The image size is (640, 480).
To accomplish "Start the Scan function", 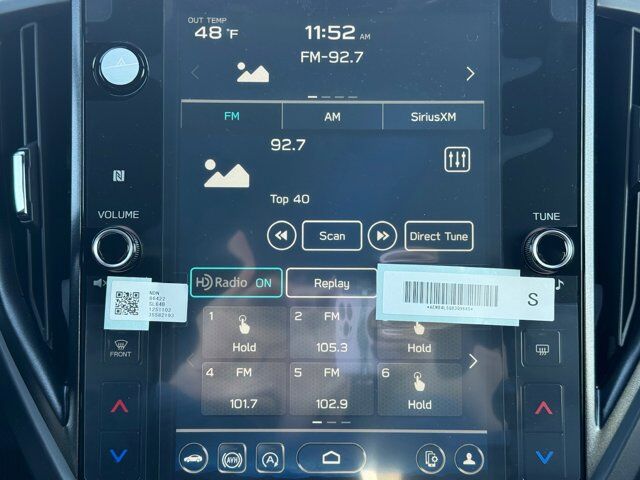I will pyautogui.click(x=332, y=236).
